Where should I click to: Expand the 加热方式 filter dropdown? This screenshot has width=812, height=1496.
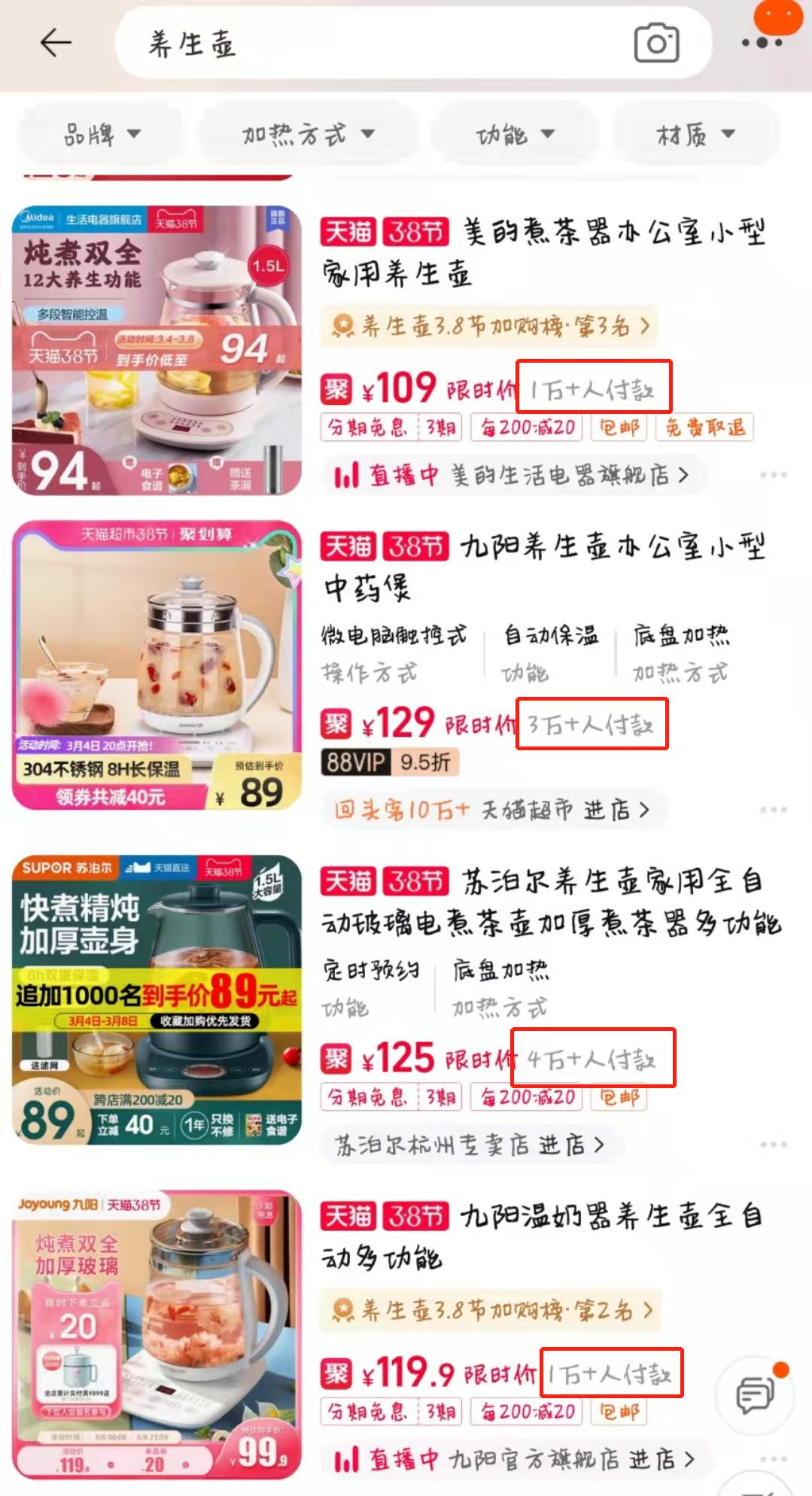[309, 135]
